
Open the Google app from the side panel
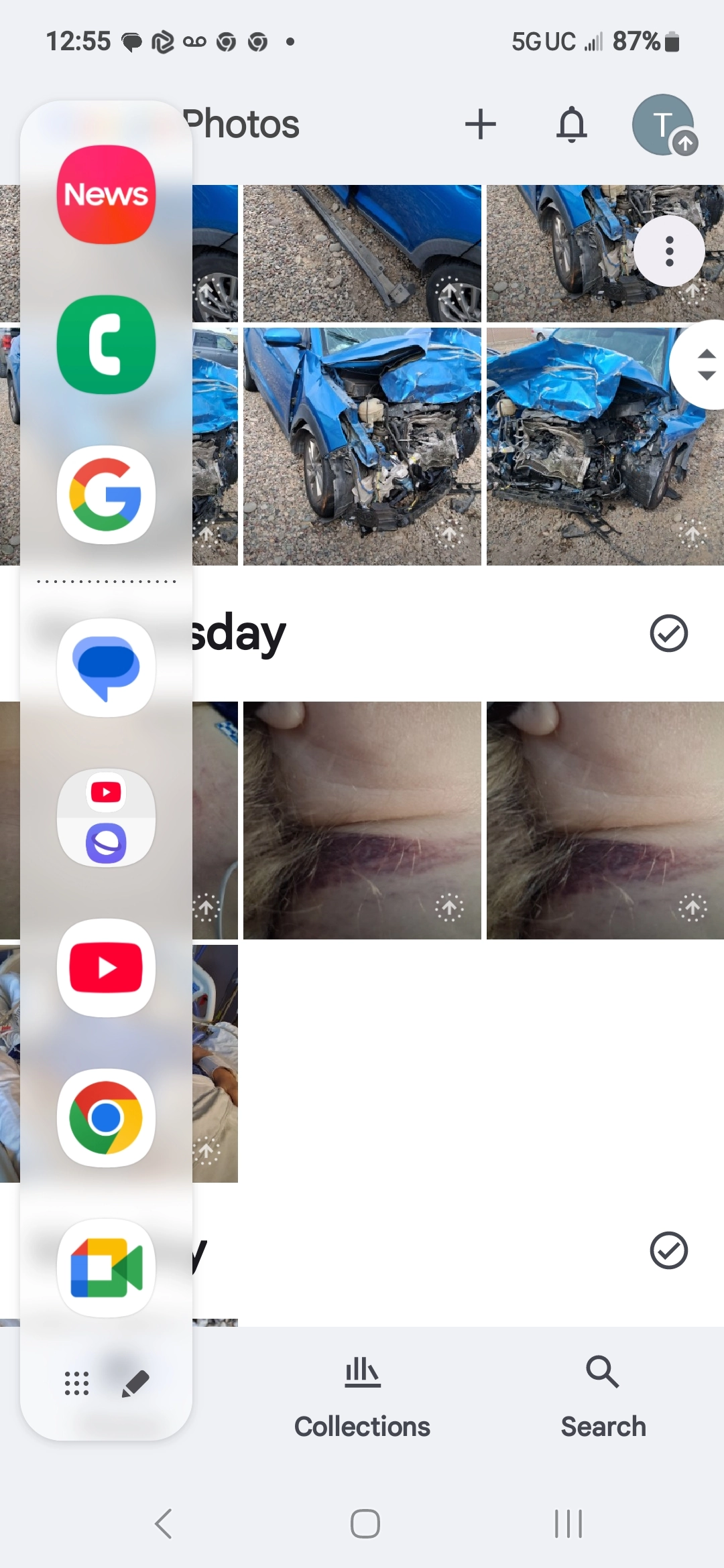pos(106,495)
